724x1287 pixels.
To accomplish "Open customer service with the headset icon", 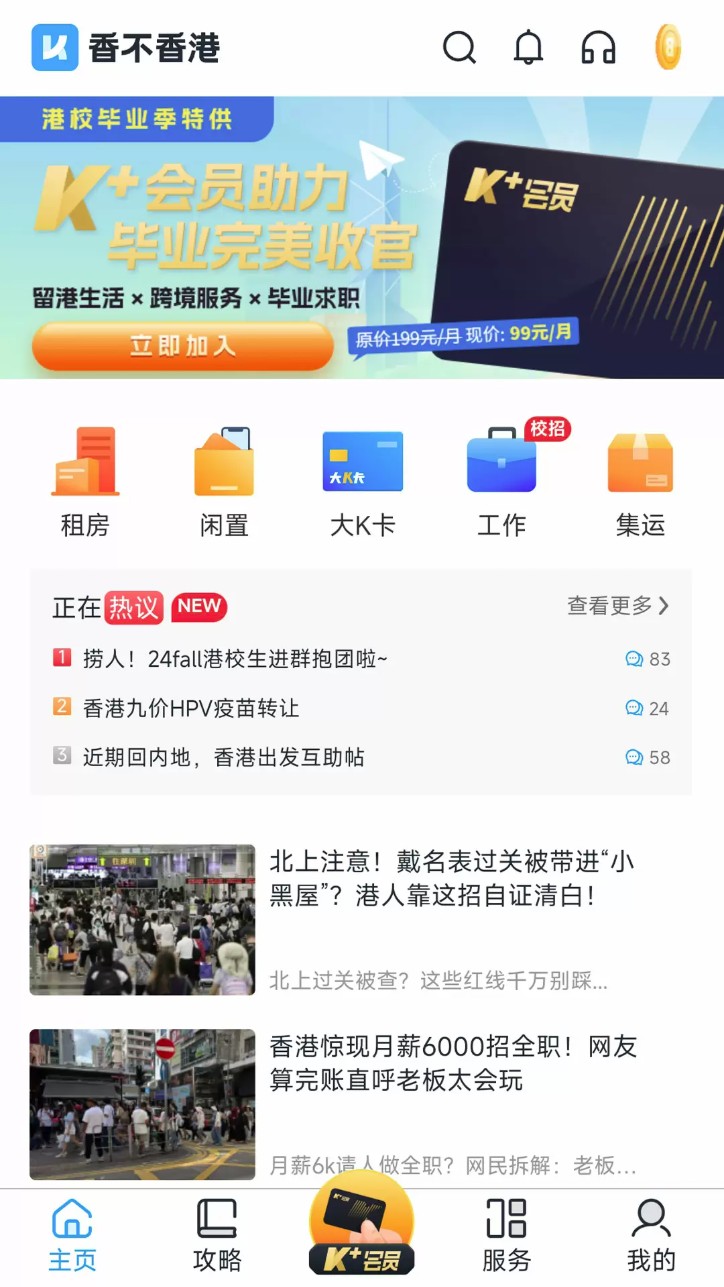I will coord(597,47).
